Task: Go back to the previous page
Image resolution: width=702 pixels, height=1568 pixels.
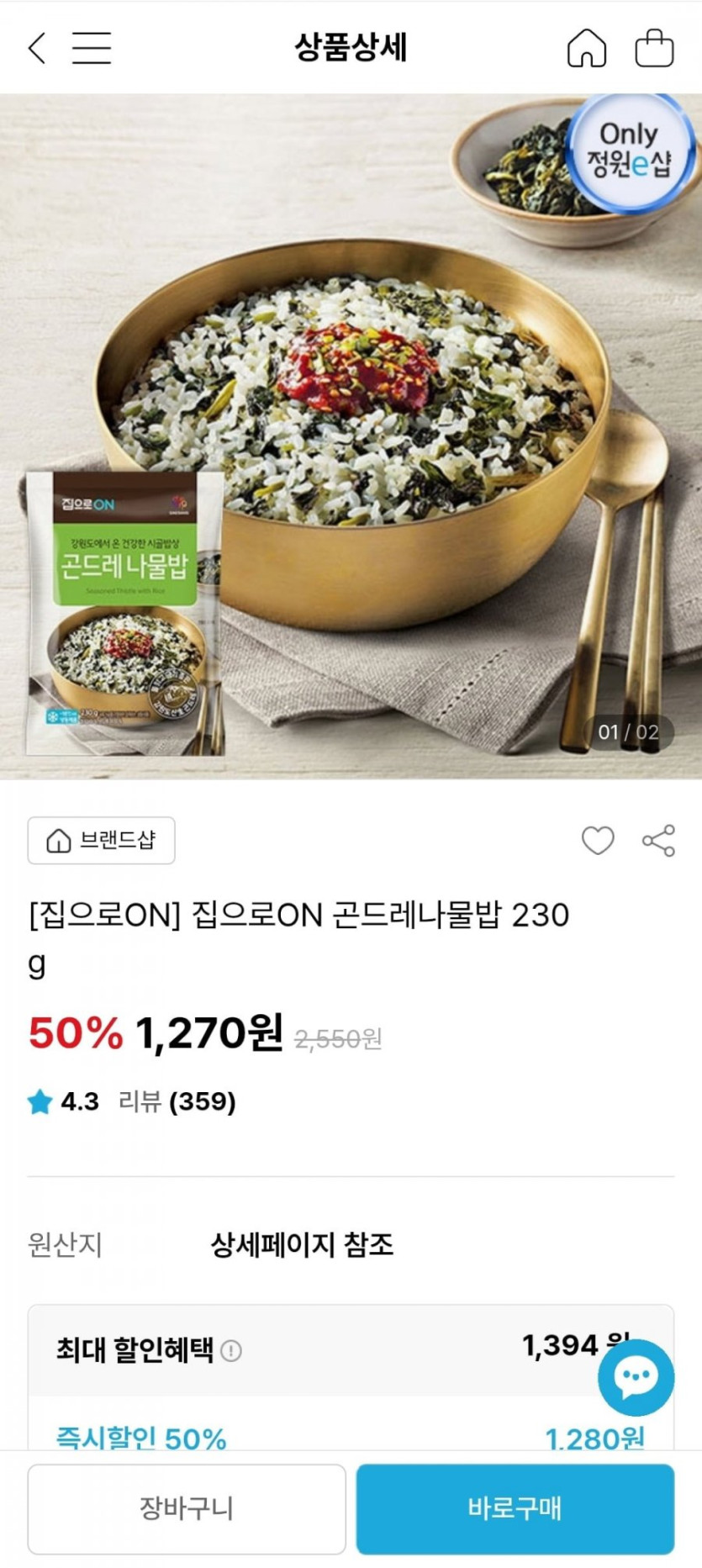Action: point(37,48)
